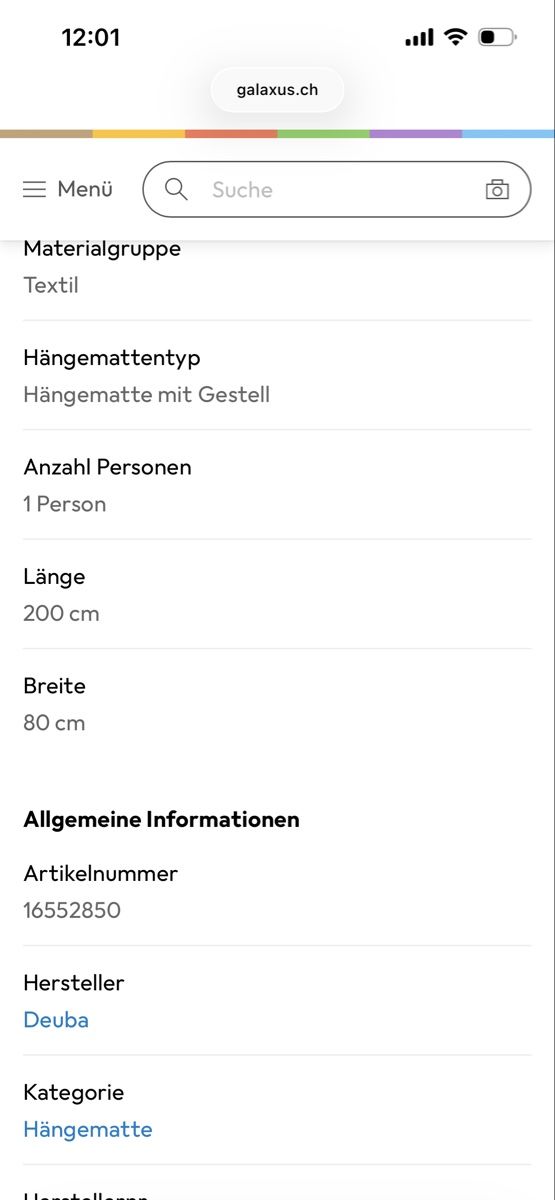Screen dimensions: 555x1200
Task: Open the Deuba manufacturer link
Action: click(56, 1020)
